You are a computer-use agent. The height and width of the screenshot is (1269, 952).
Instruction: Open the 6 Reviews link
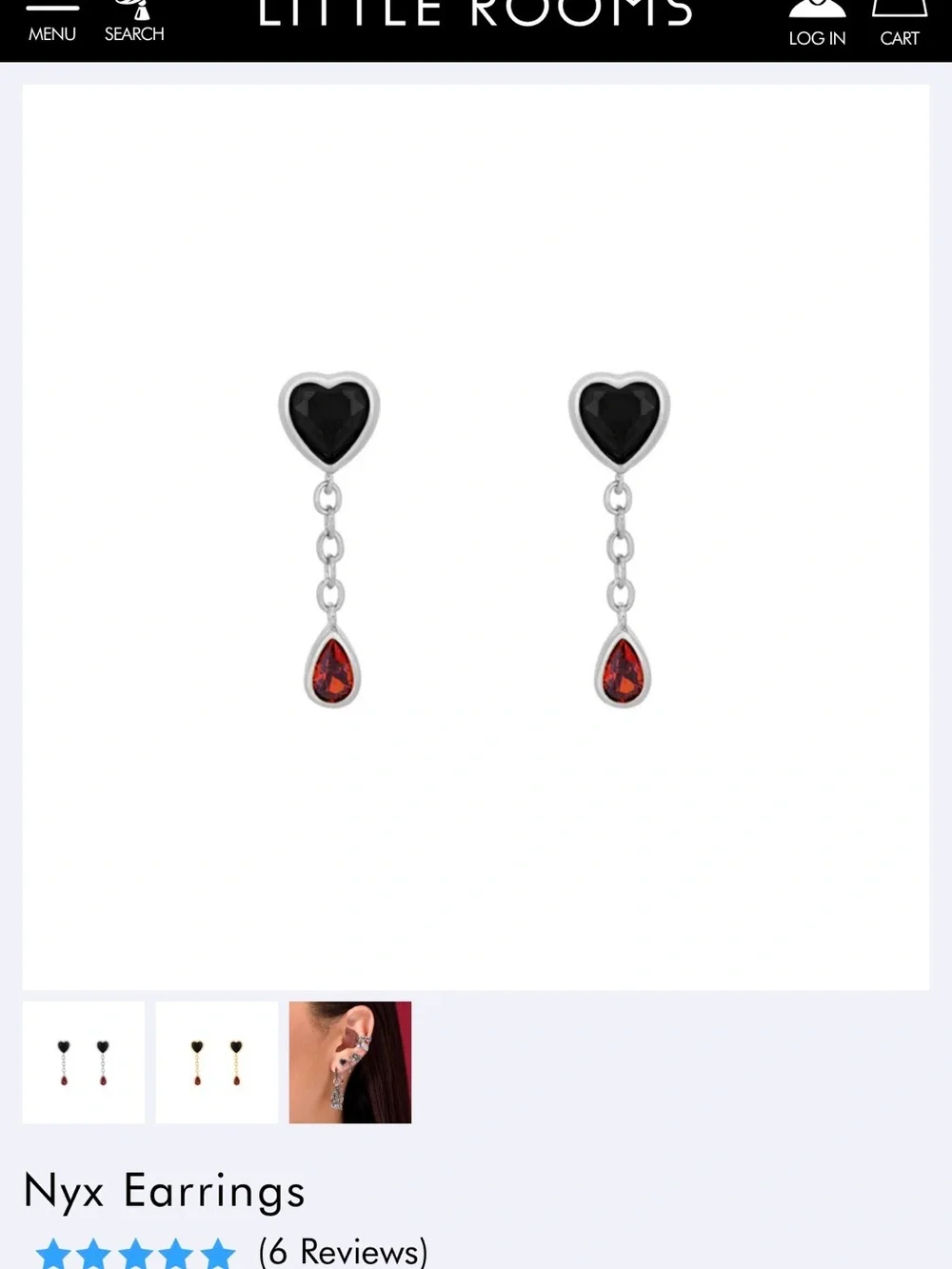(343, 1251)
